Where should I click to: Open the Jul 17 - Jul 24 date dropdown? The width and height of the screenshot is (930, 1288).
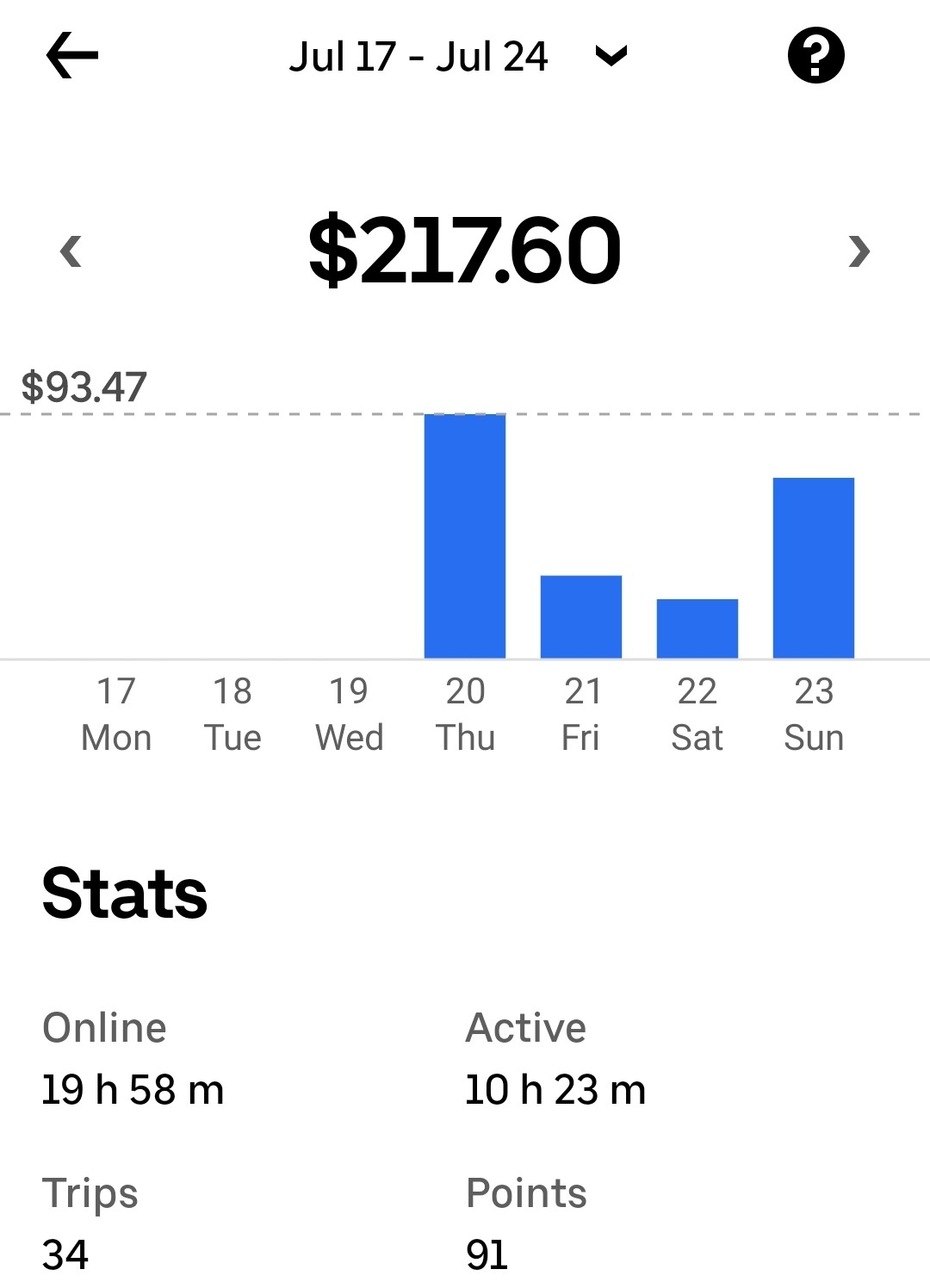(458, 57)
